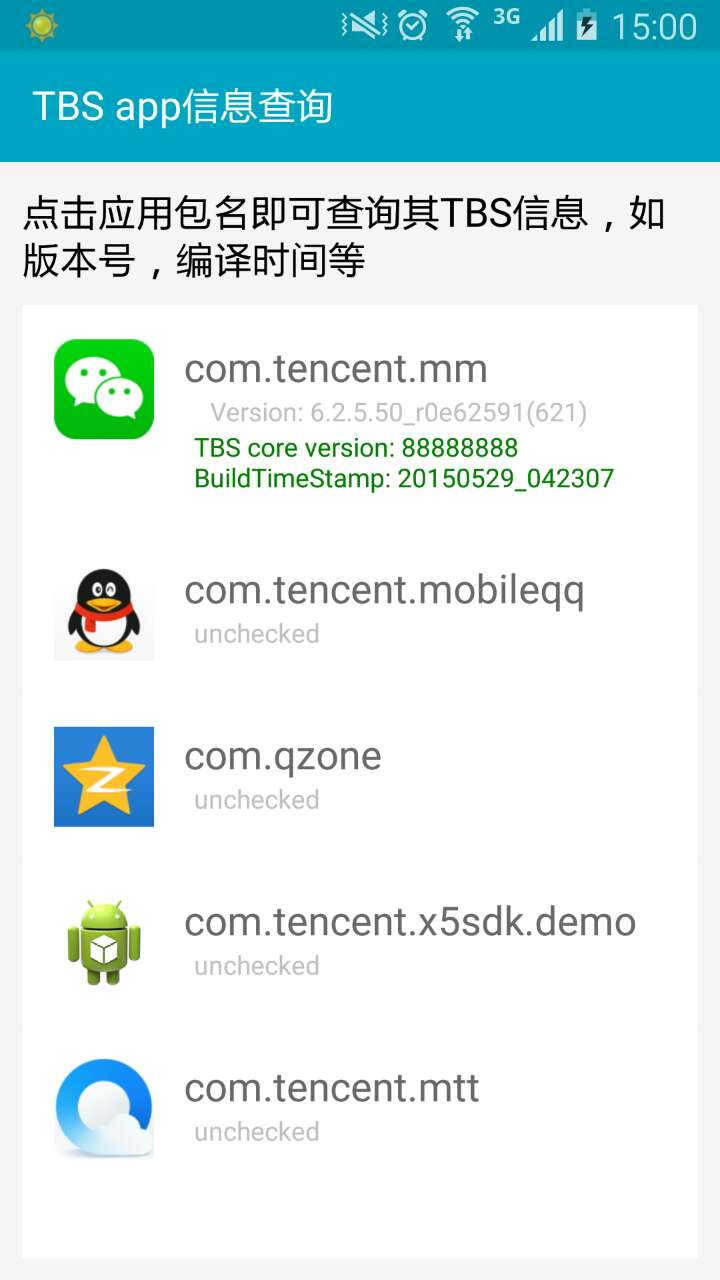Query TBS info for com.tencent.mm
The height and width of the screenshot is (1280, 720).
335,369
